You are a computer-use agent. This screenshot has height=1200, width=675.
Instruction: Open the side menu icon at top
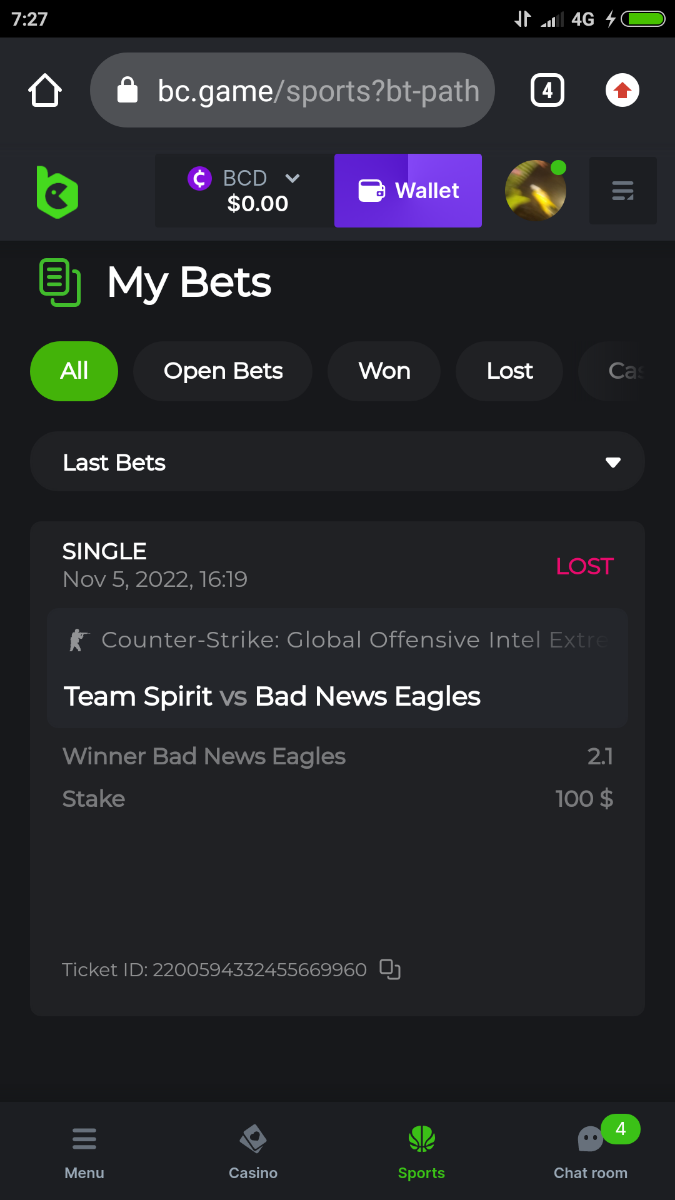tap(622, 190)
